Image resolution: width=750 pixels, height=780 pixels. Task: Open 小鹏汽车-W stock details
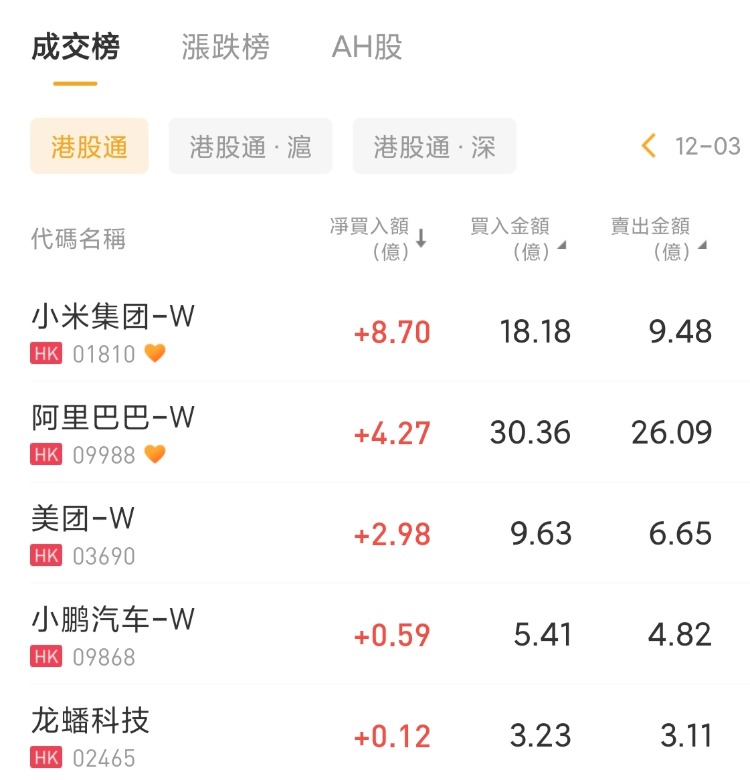[112, 635]
